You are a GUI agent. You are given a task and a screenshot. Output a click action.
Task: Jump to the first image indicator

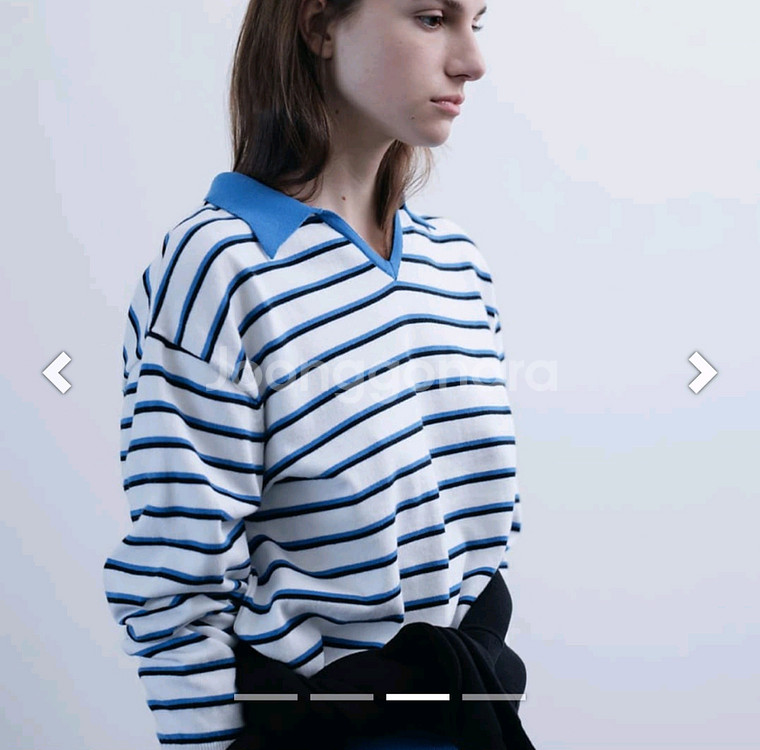[265, 697]
